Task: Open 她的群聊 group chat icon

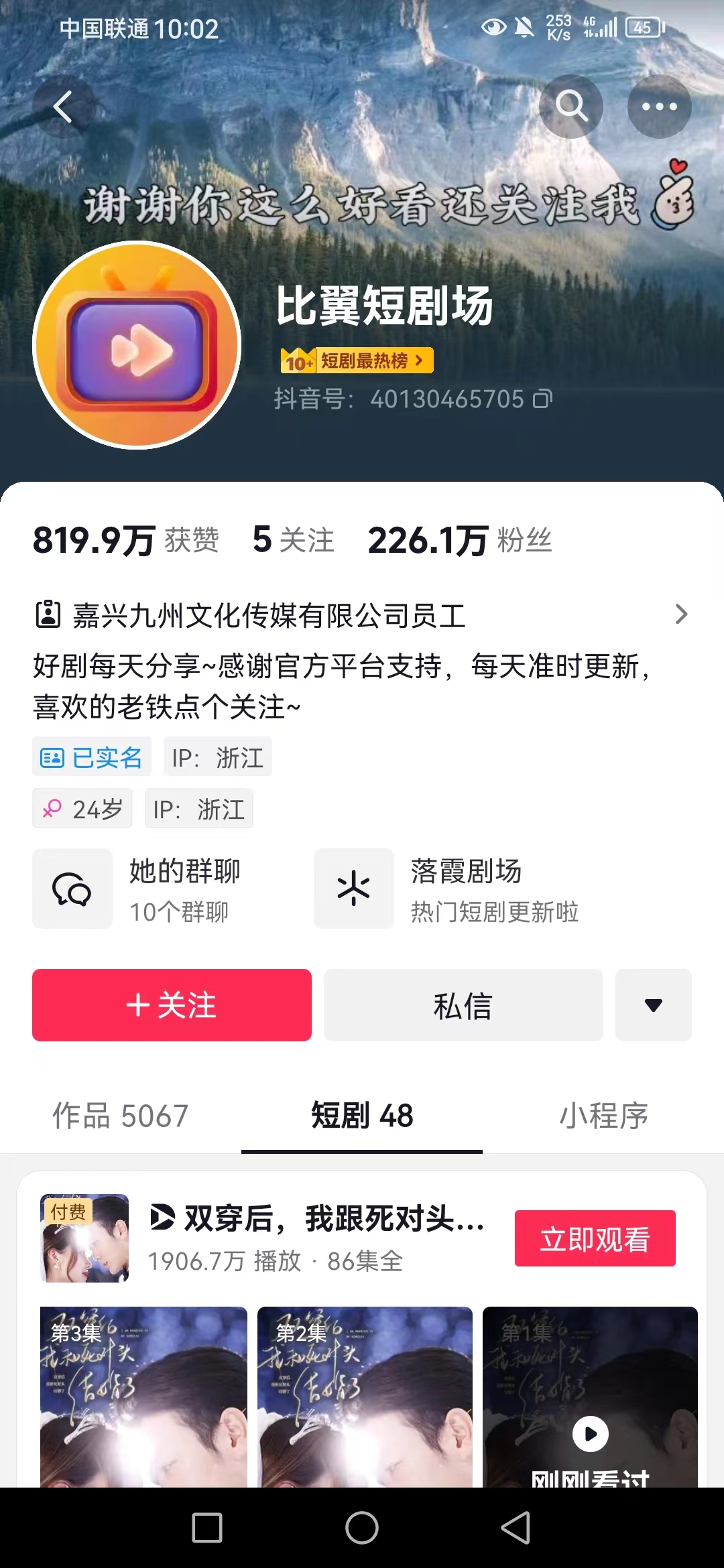Action: pyautogui.click(x=72, y=889)
